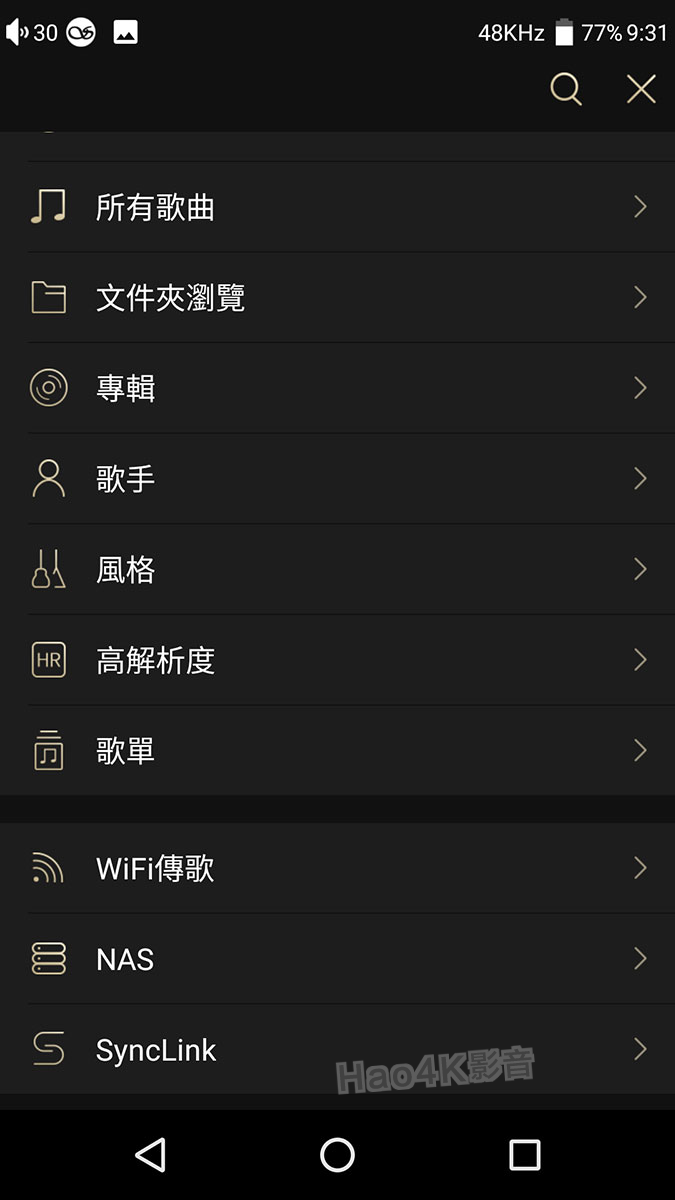Image resolution: width=675 pixels, height=1200 pixels.
Task: Open the search magnifier icon
Action: (566, 89)
